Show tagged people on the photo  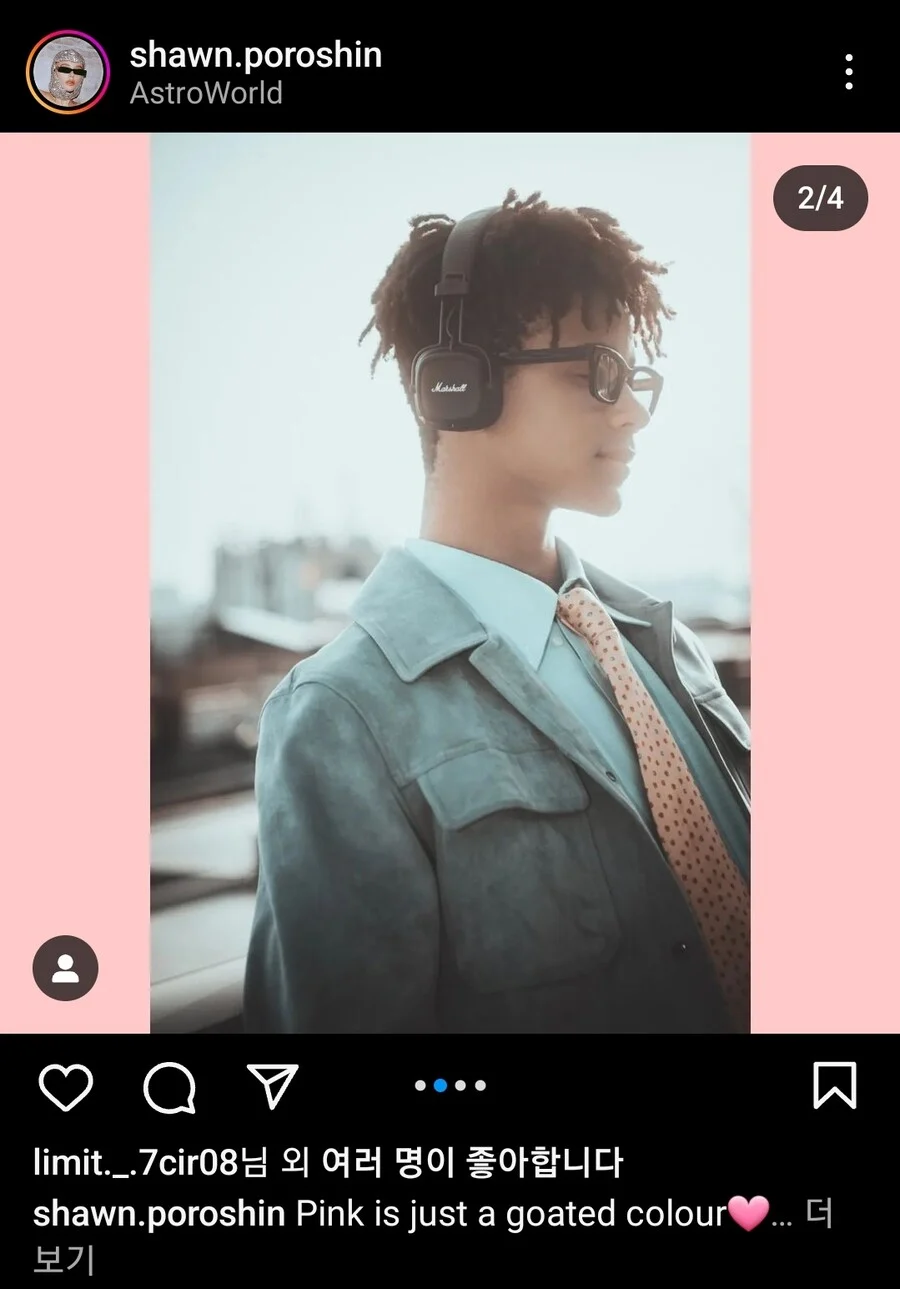click(66, 968)
